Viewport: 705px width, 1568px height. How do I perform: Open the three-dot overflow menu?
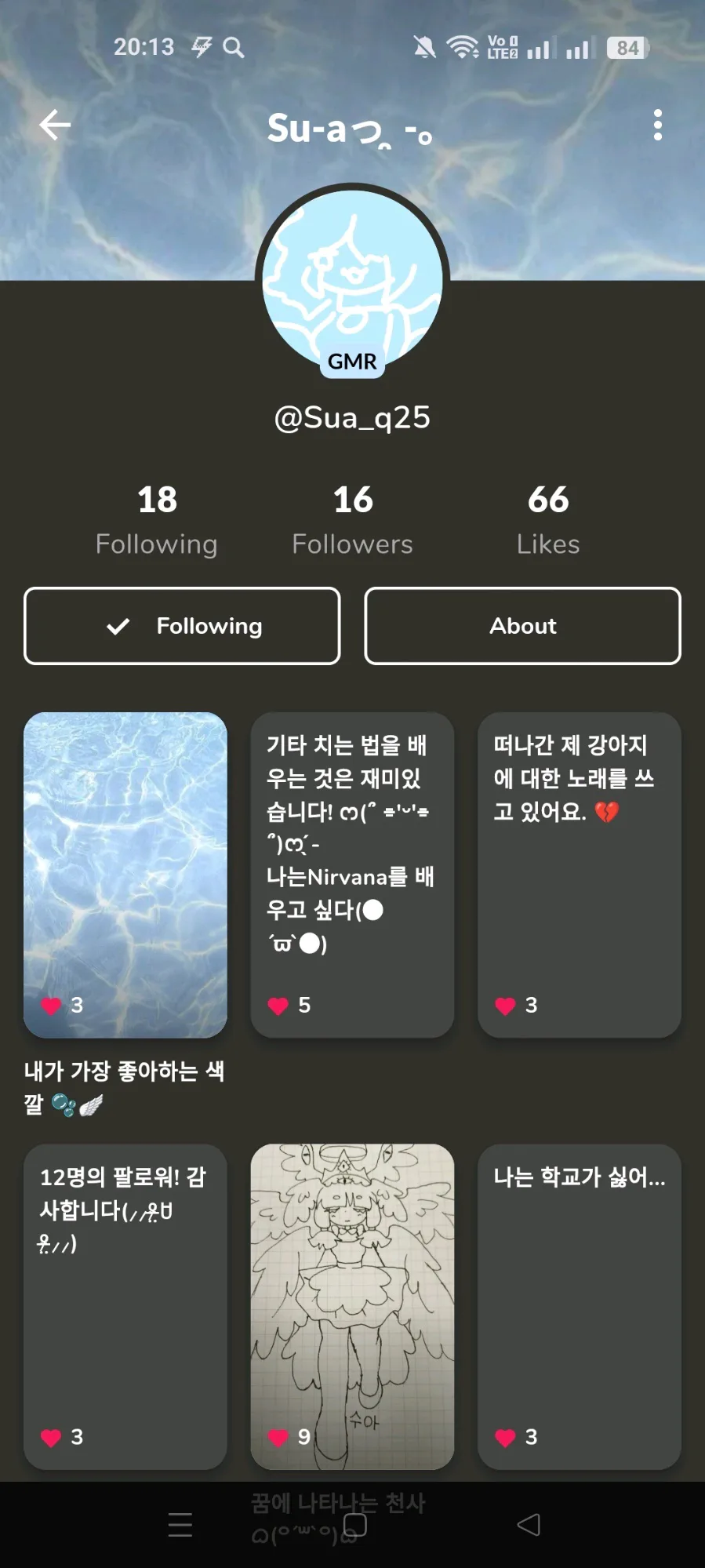(657, 126)
